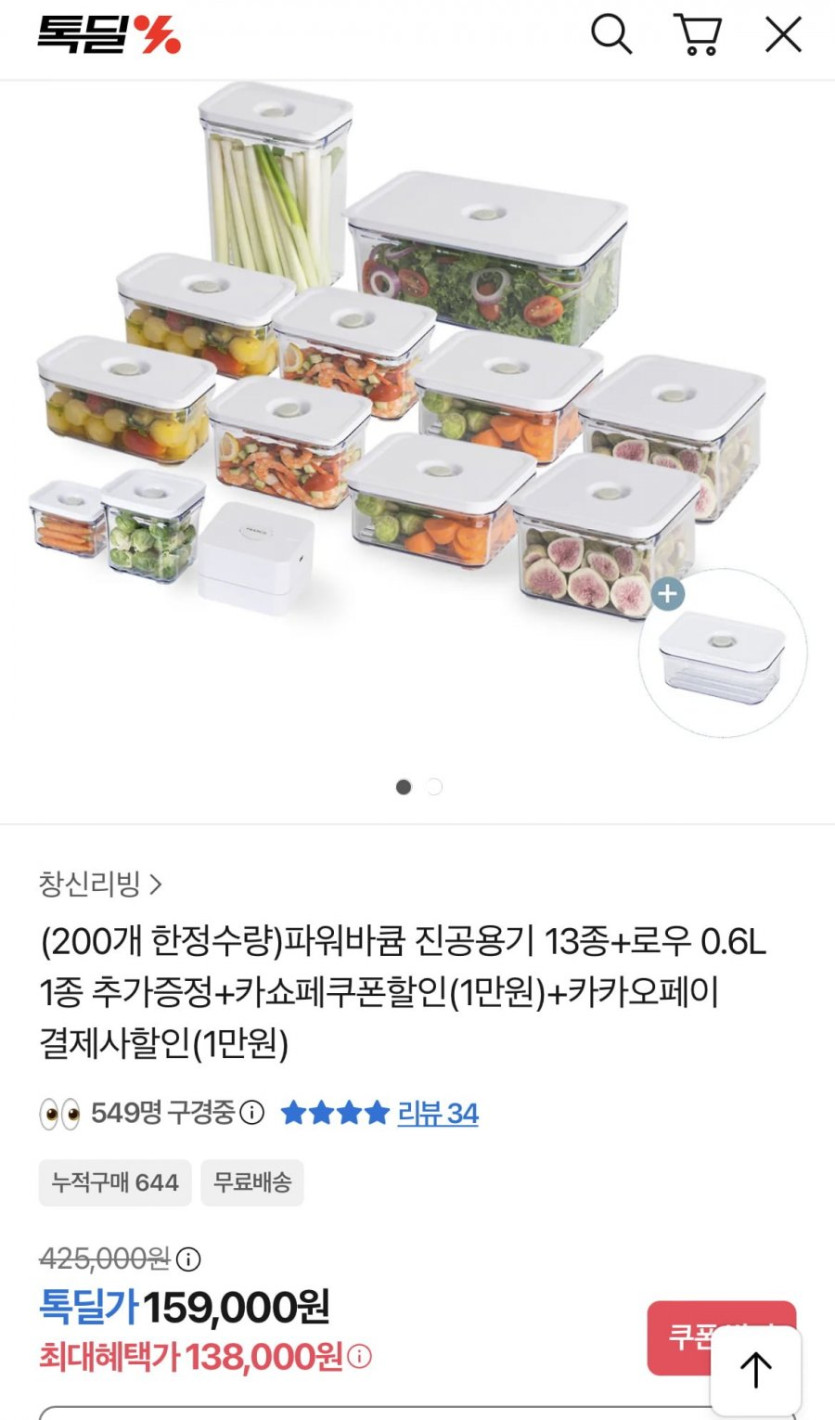Image resolution: width=835 pixels, height=1420 pixels.
Task: Tap the 무료배송 badge
Action: tap(252, 1182)
